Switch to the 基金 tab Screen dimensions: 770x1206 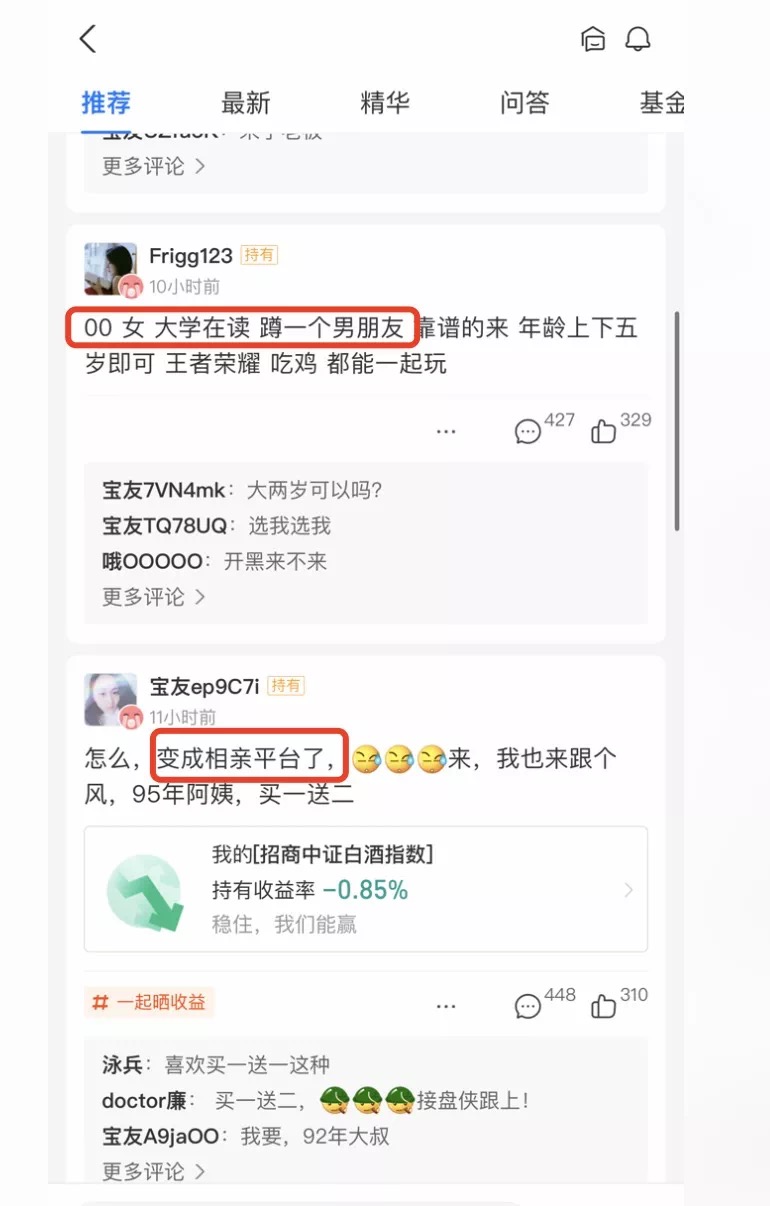coord(661,102)
